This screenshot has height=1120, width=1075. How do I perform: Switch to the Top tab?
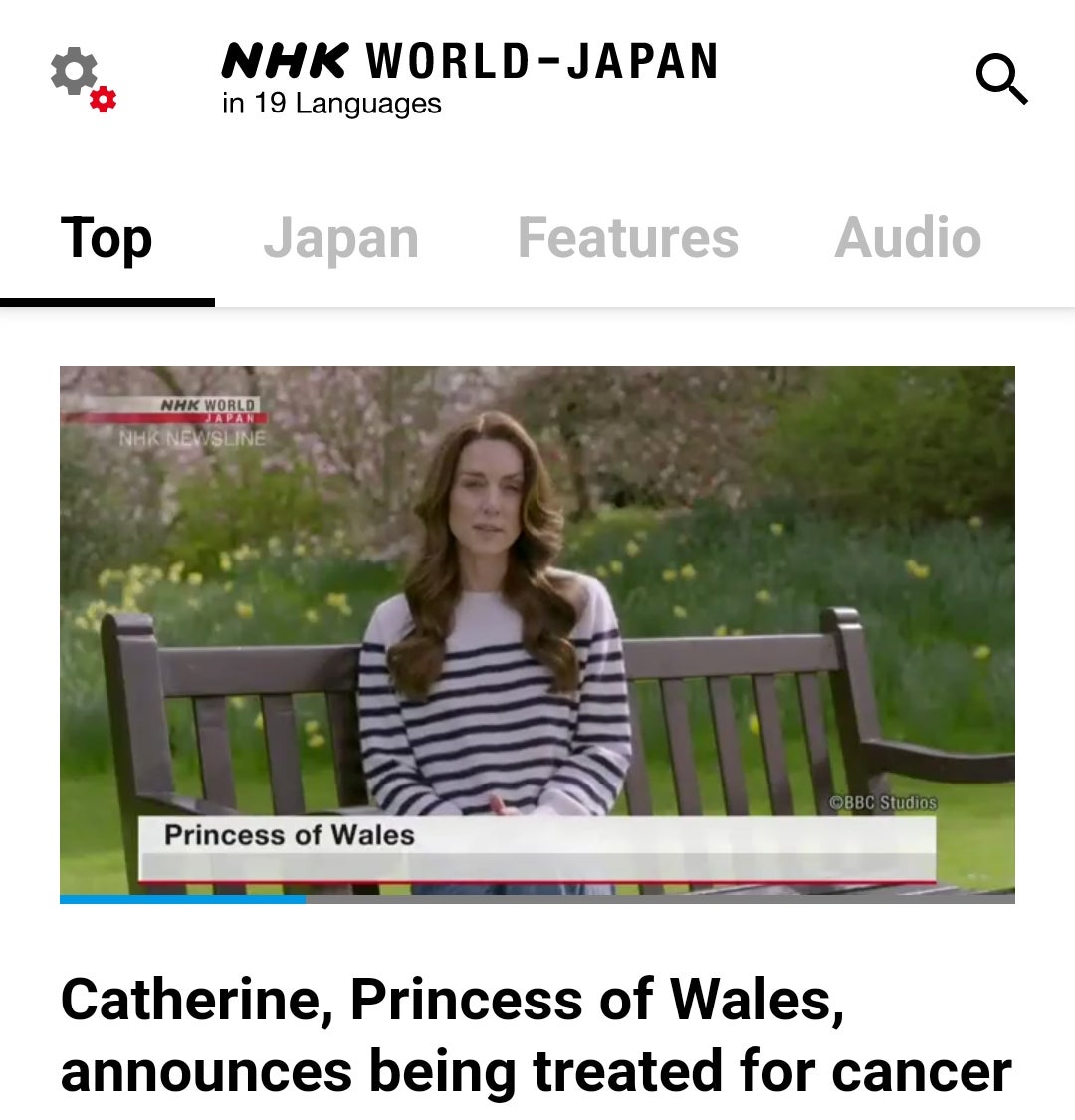coord(107,239)
